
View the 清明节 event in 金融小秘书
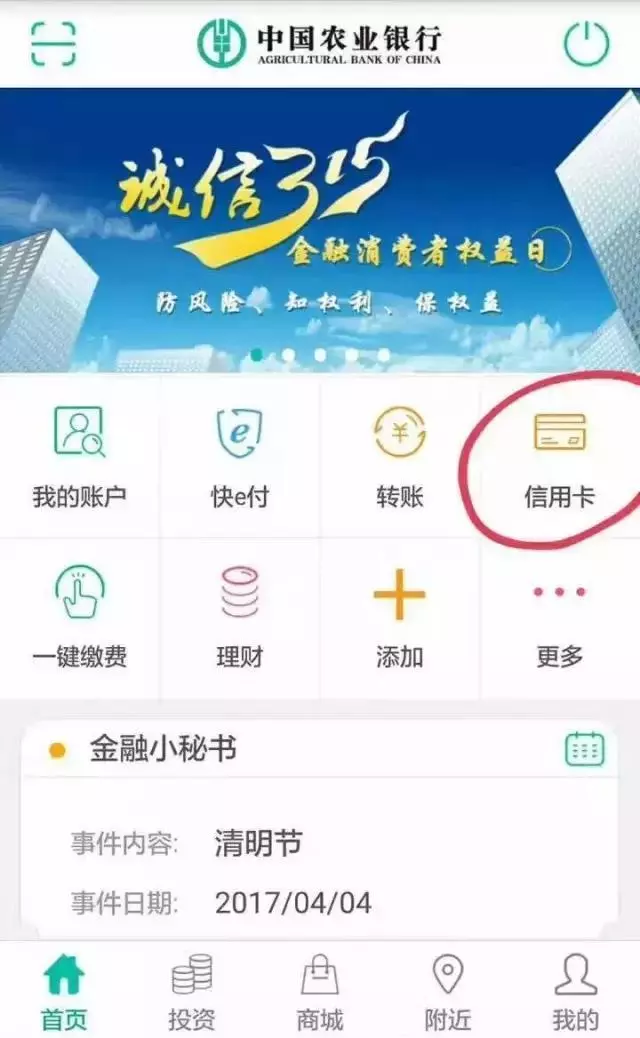click(x=258, y=843)
